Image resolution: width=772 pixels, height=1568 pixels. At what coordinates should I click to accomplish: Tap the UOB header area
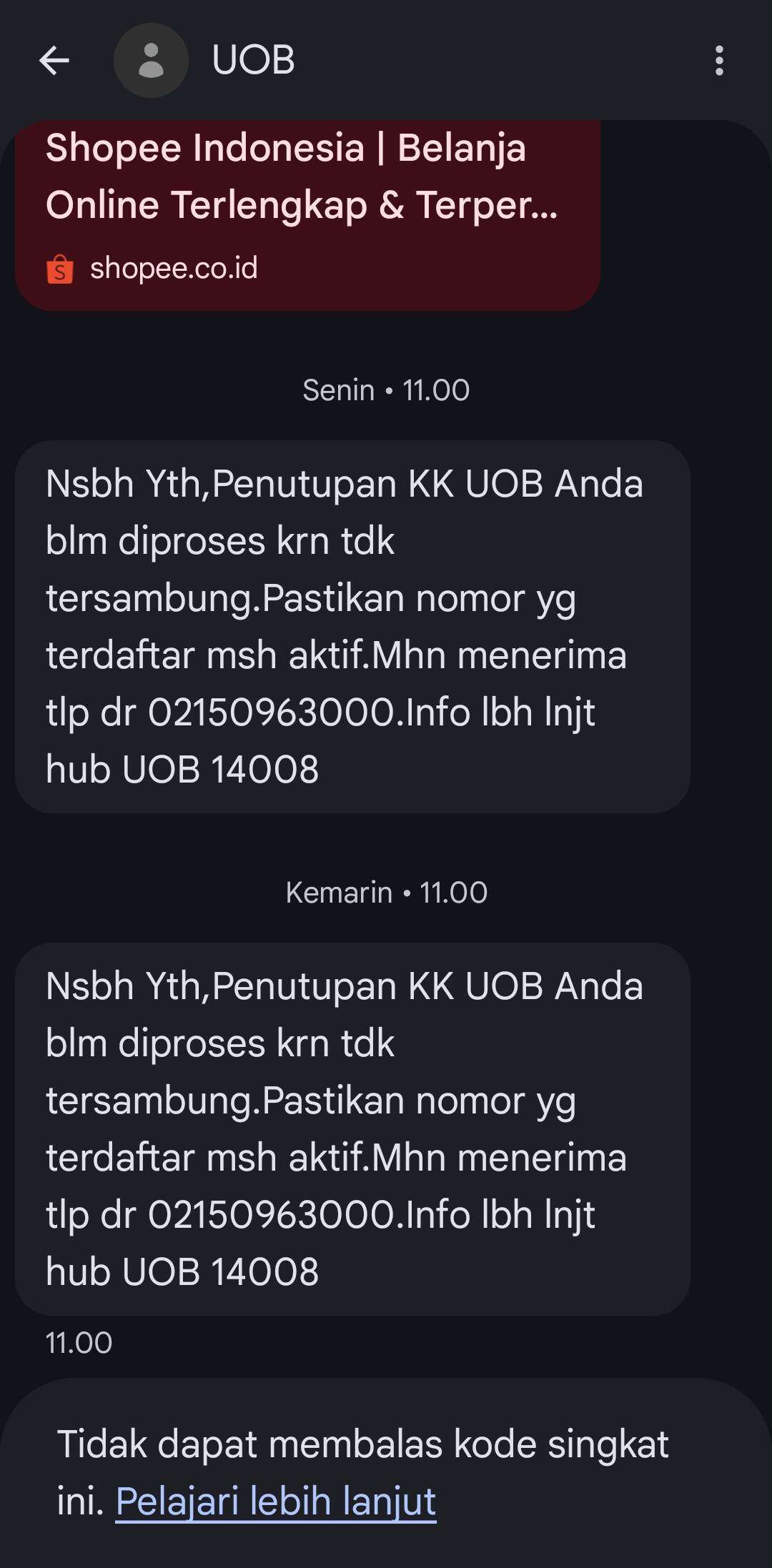click(x=386, y=61)
